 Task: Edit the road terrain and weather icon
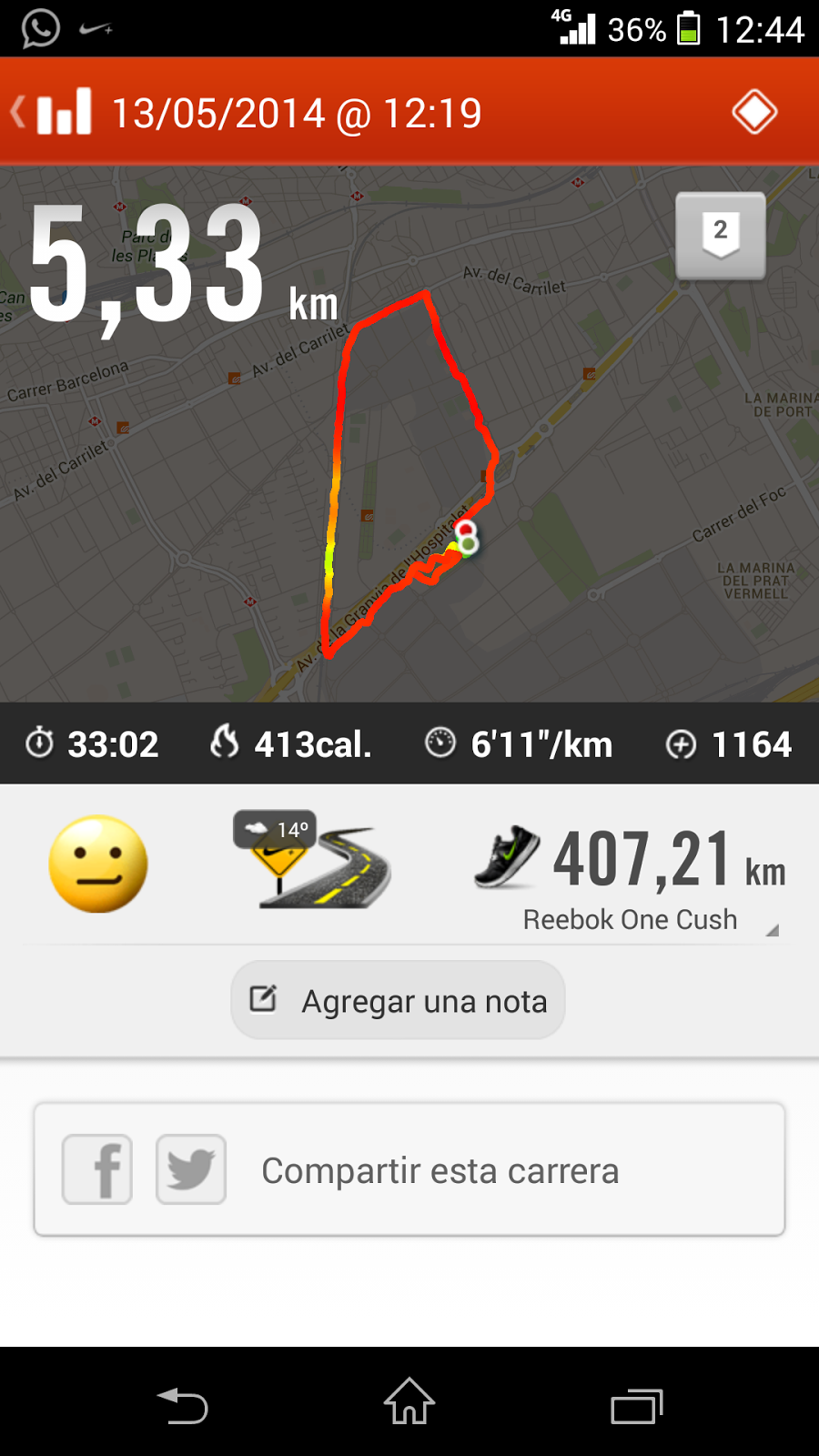(x=314, y=860)
